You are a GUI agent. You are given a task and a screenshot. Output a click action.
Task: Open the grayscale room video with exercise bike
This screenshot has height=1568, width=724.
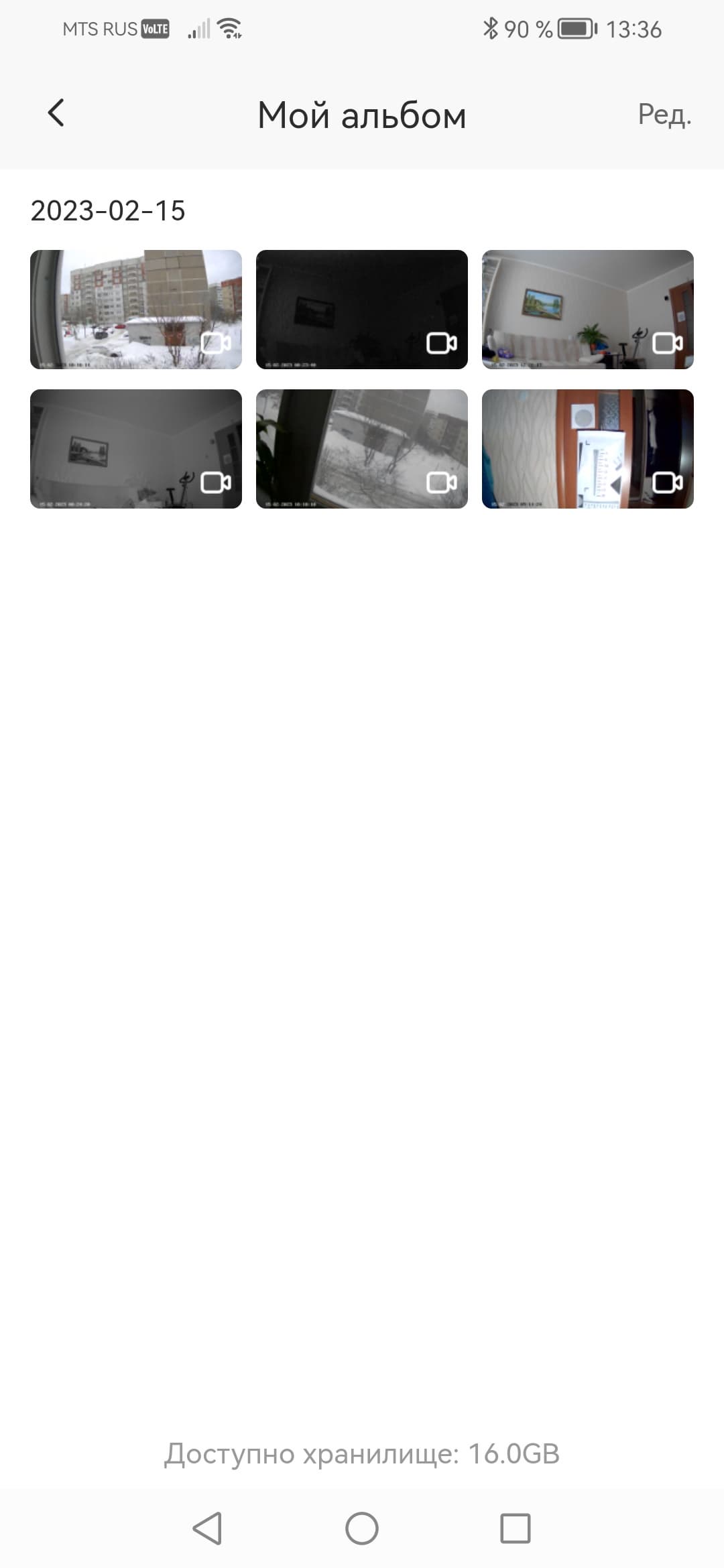click(135, 449)
